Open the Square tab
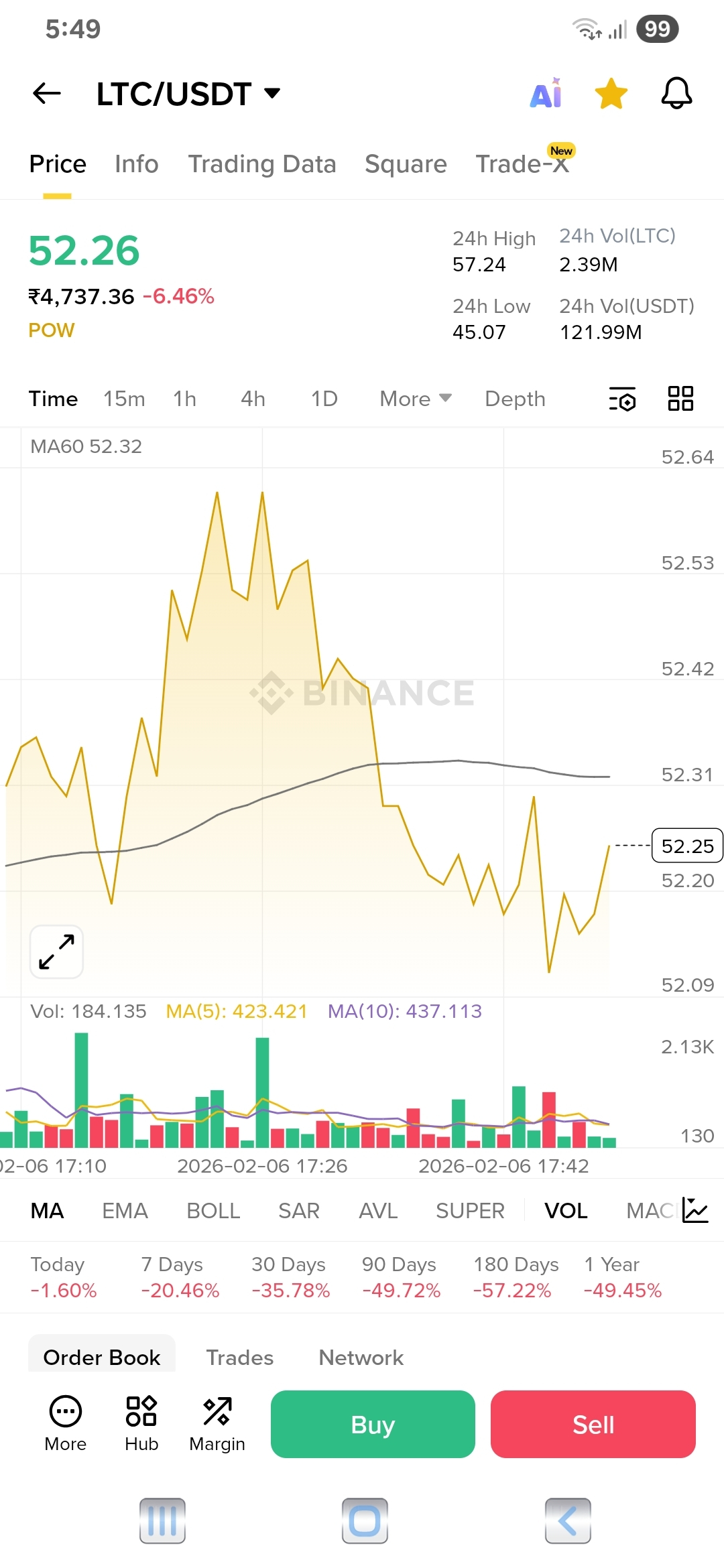 (x=406, y=164)
